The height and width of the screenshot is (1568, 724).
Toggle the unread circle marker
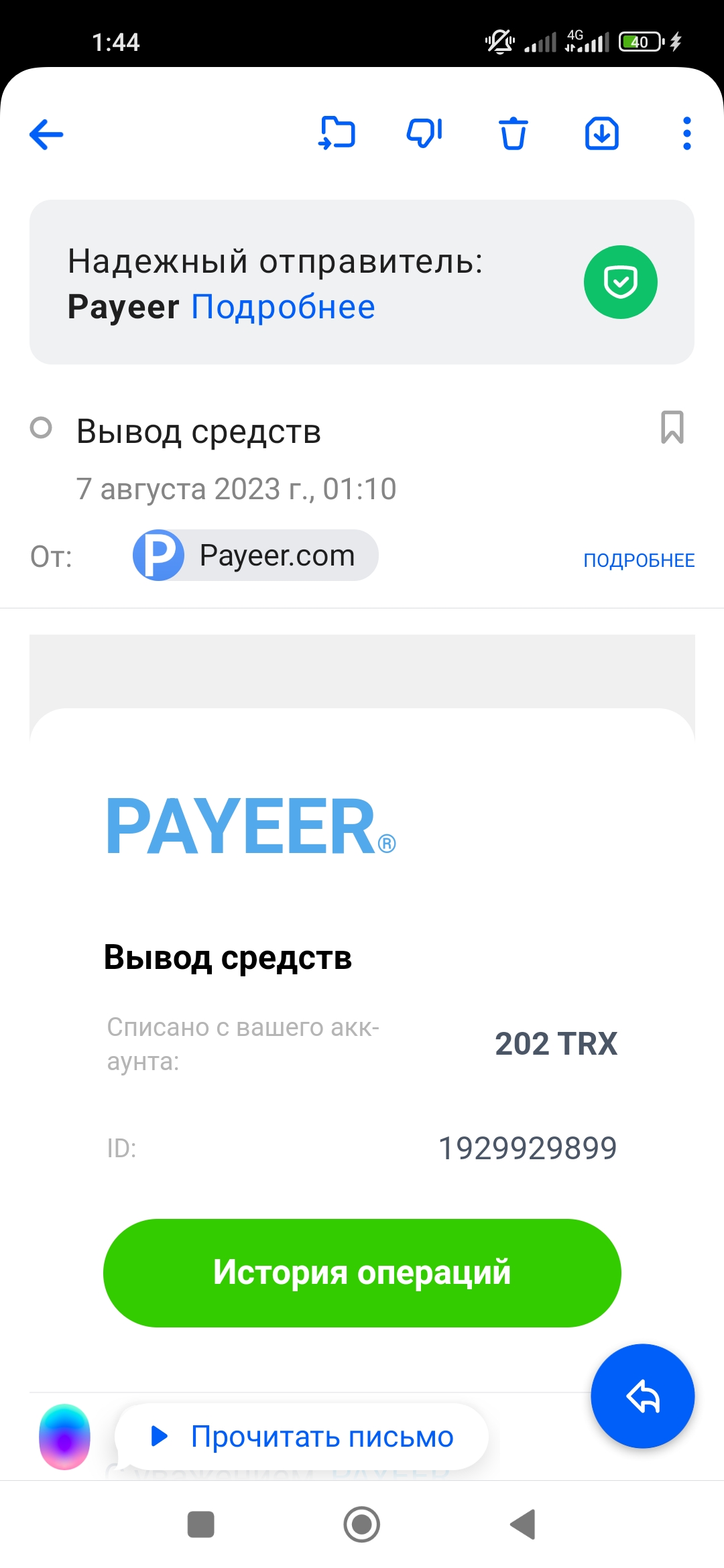point(41,428)
